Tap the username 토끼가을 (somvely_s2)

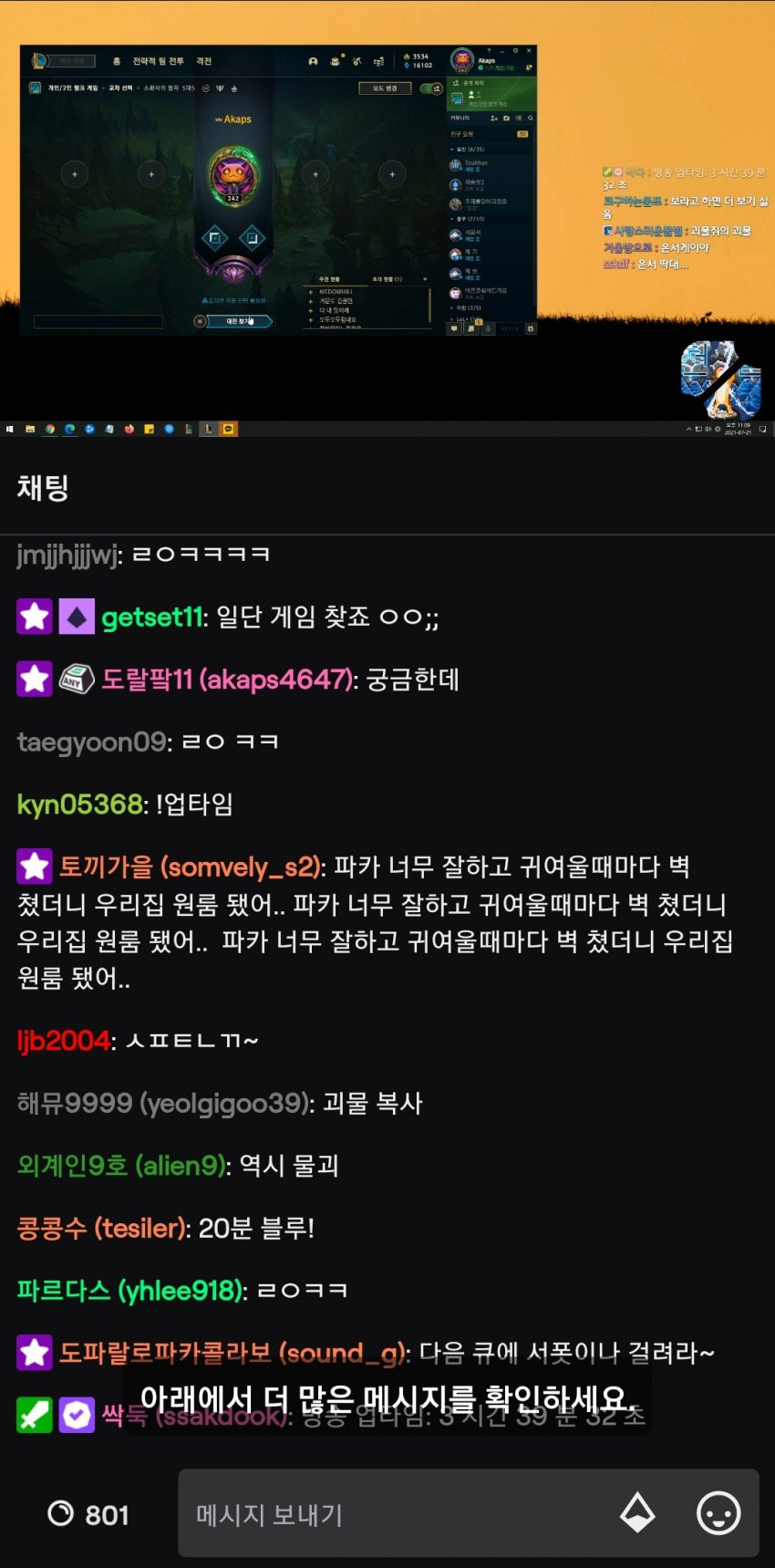(x=190, y=867)
